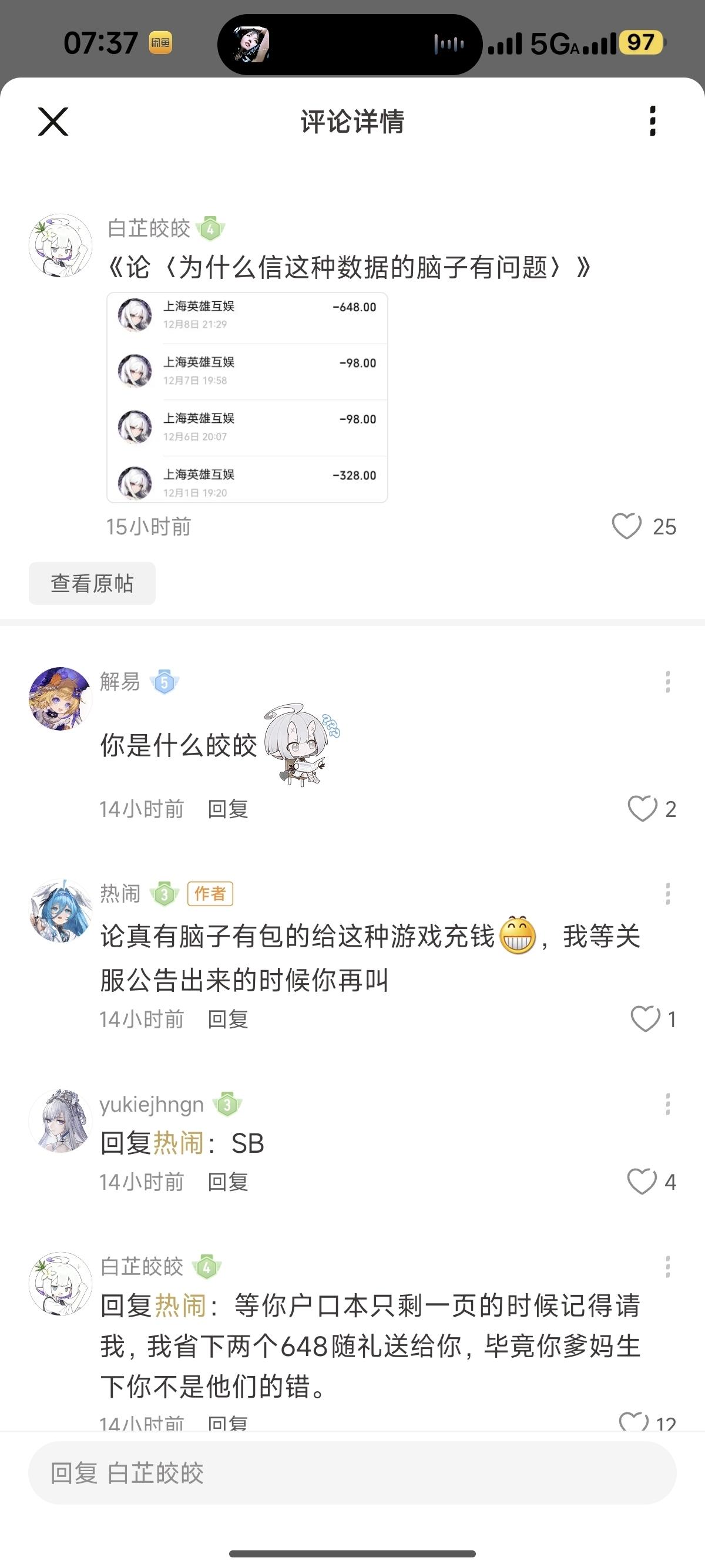Open the payment screenshot in 白芷皎皎's comment

click(x=247, y=398)
